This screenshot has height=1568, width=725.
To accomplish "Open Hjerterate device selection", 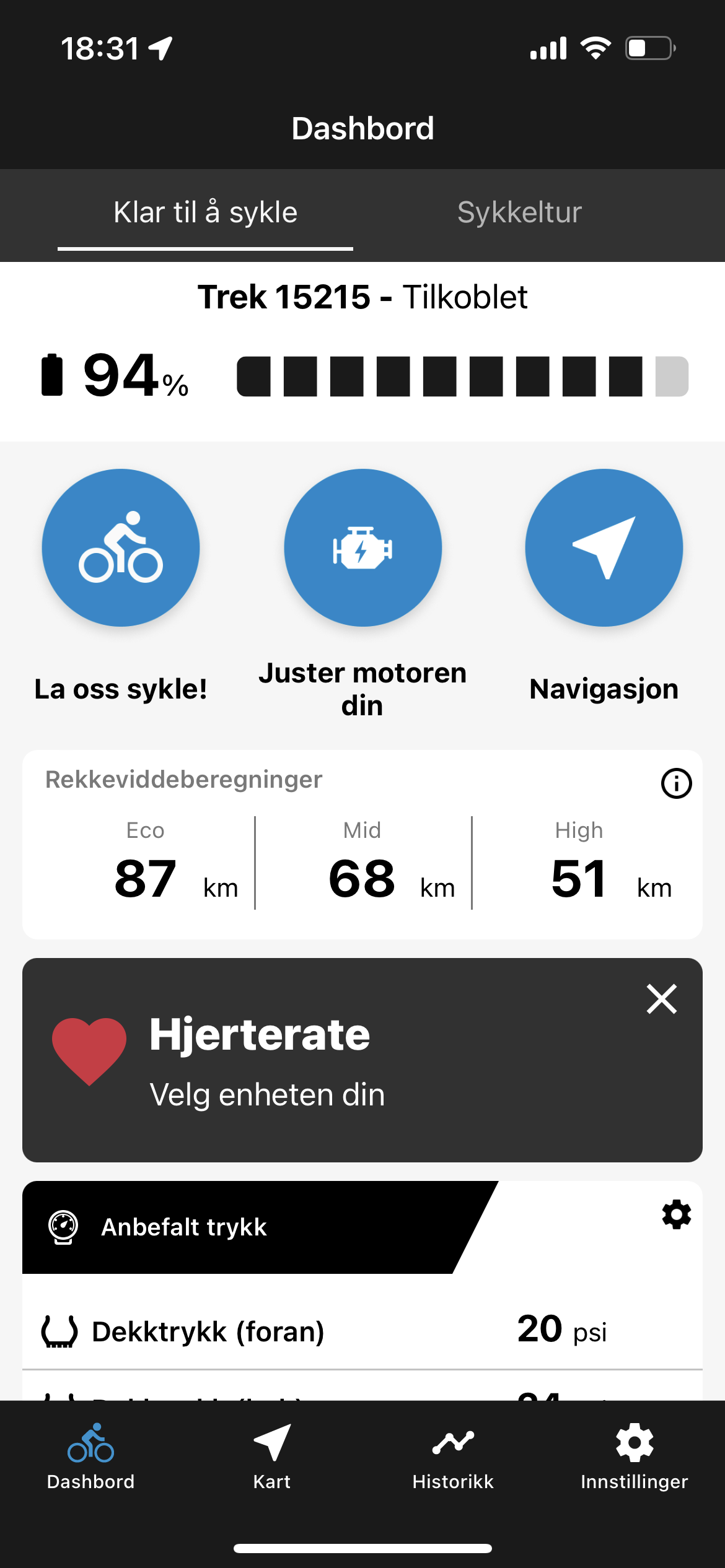I will pyautogui.click(x=267, y=1094).
